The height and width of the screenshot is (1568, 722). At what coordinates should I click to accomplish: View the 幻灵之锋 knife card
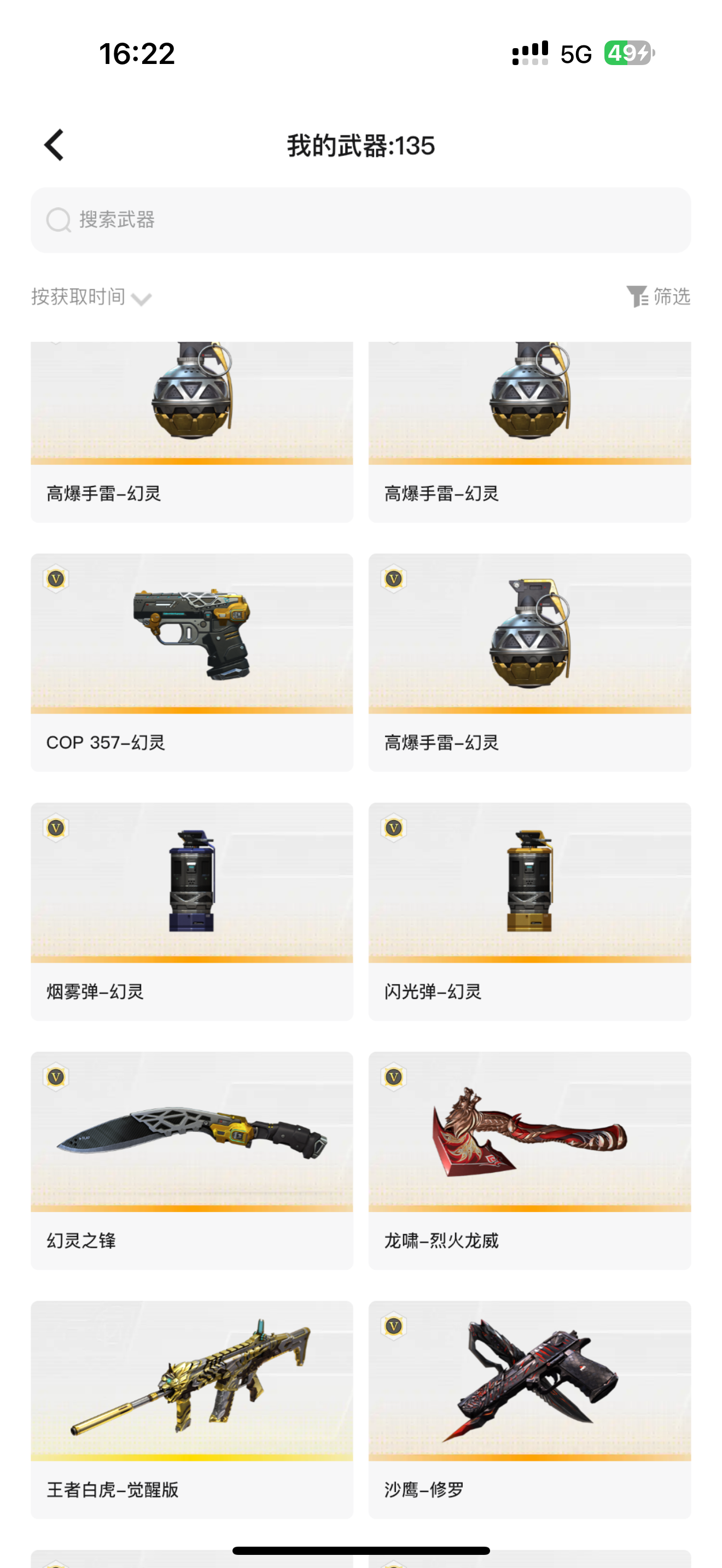click(x=192, y=1160)
